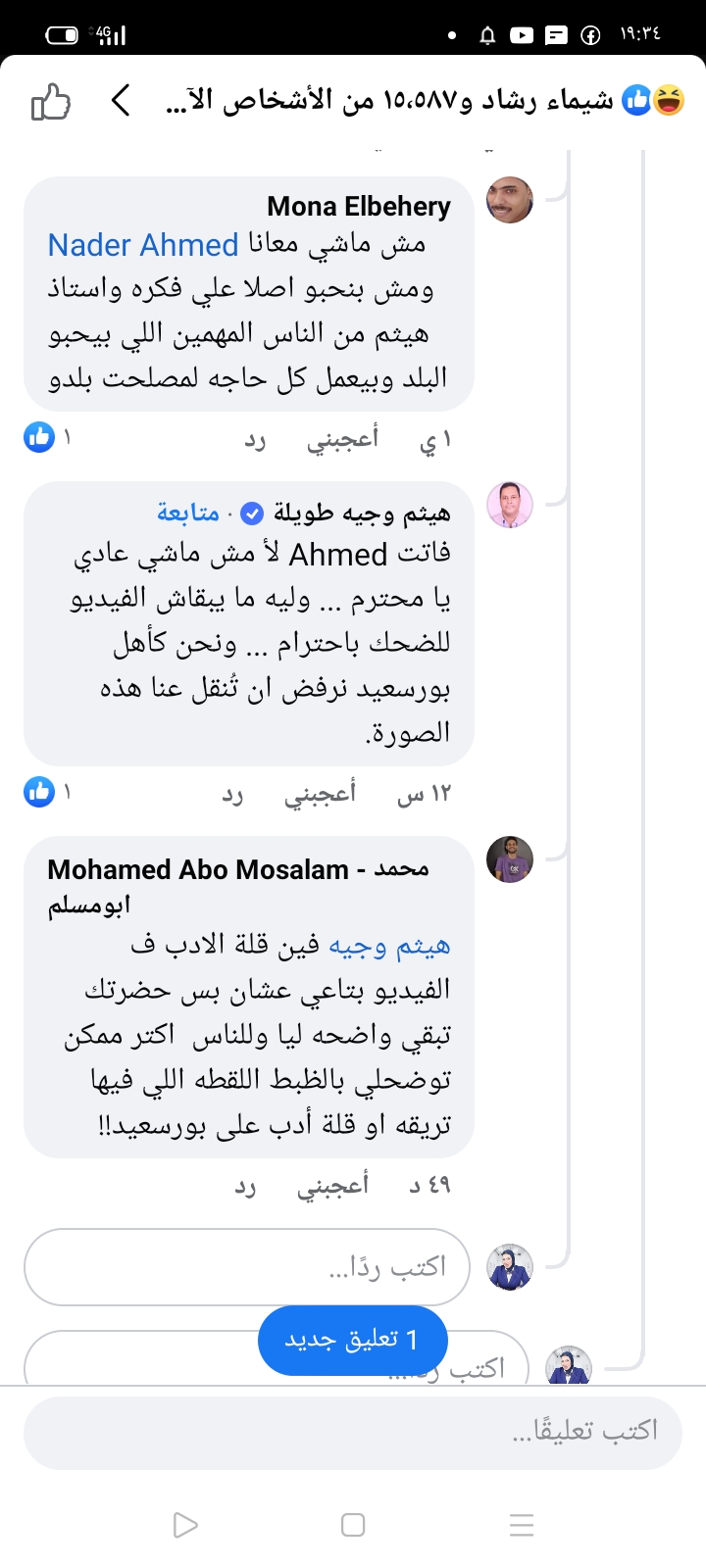Screen dimensions: 706x1568
Task: Open the tagged هيثم وجيه profile link
Action: [389, 946]
